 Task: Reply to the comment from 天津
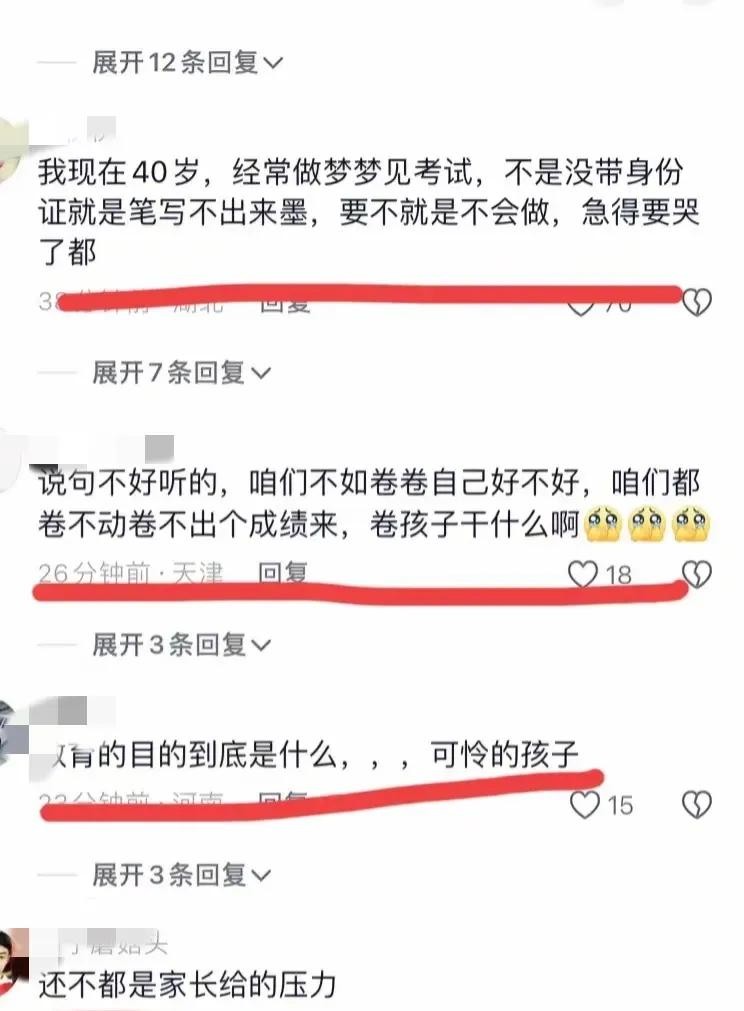(283, 572)
